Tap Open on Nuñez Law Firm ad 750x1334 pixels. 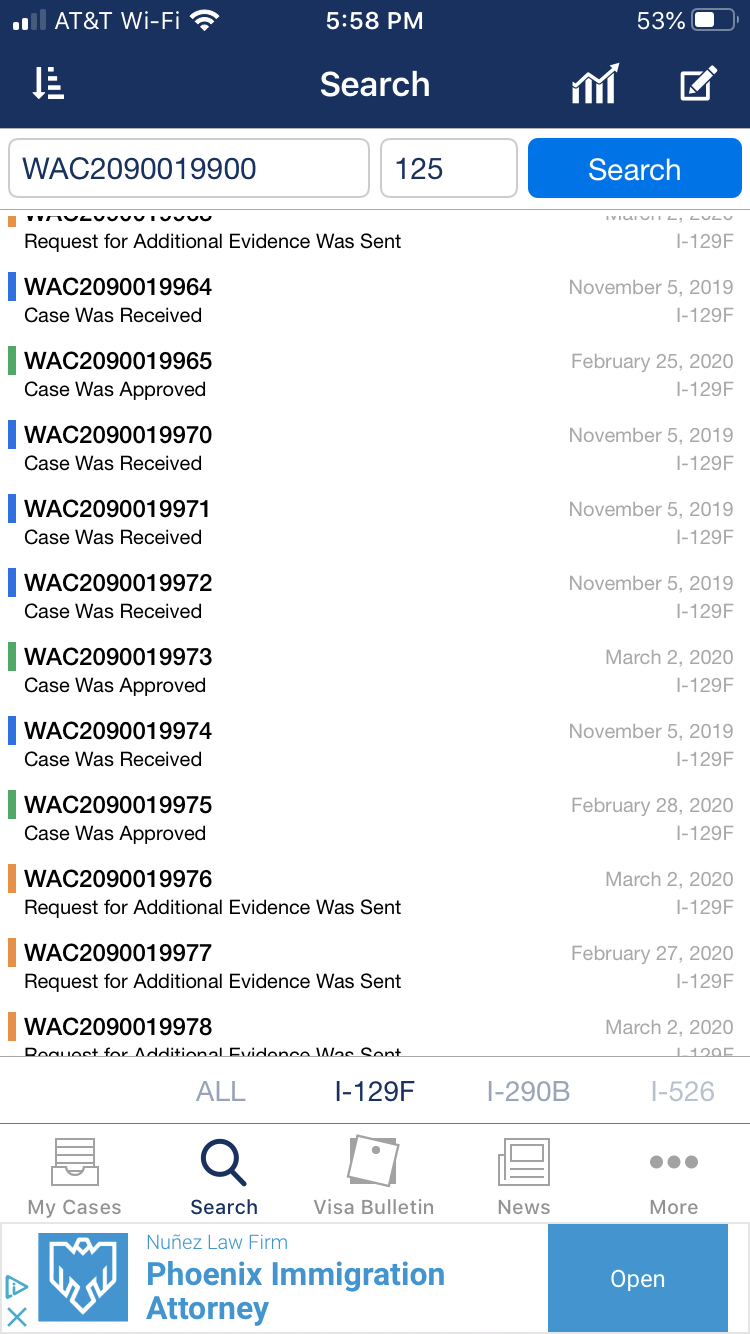pos(638,1279)
